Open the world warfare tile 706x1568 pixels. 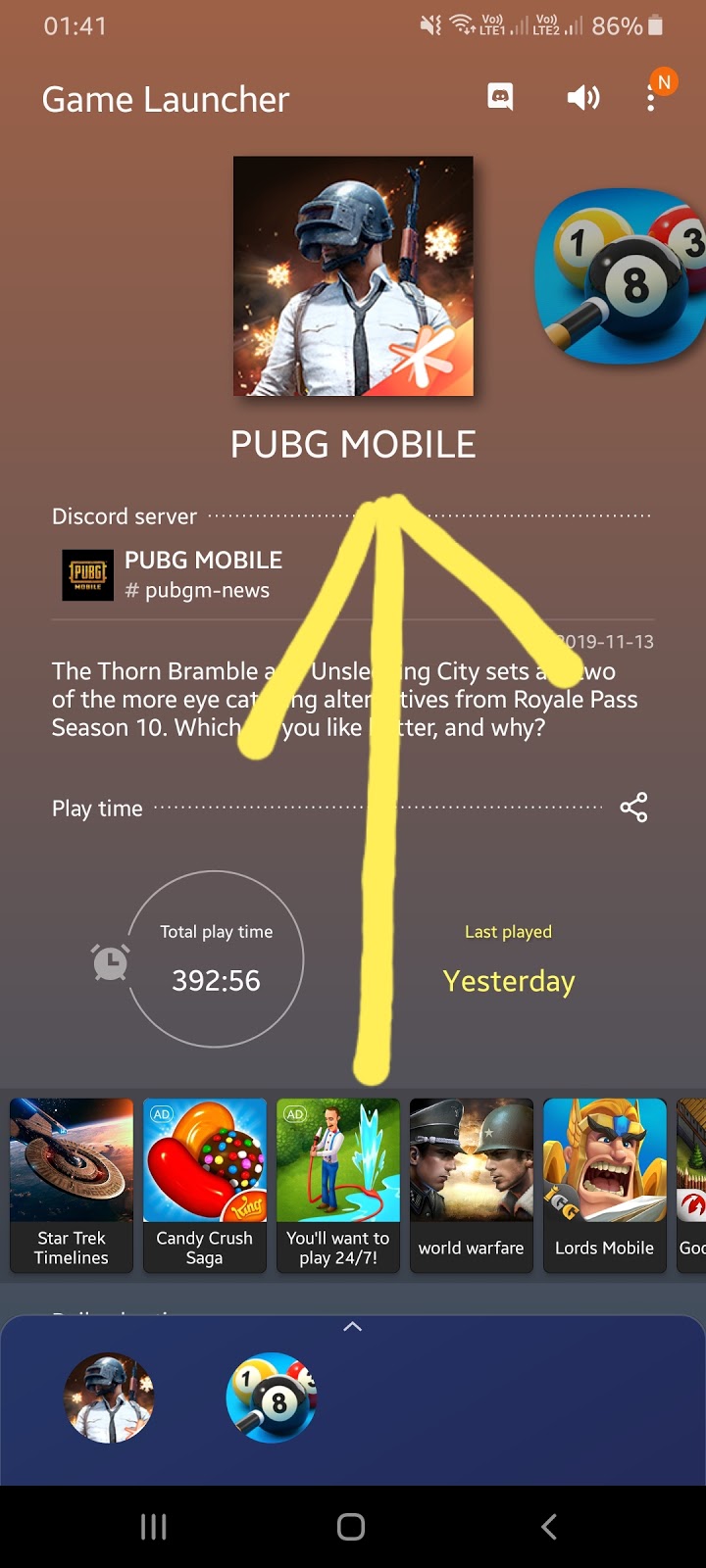[472, 1185]
